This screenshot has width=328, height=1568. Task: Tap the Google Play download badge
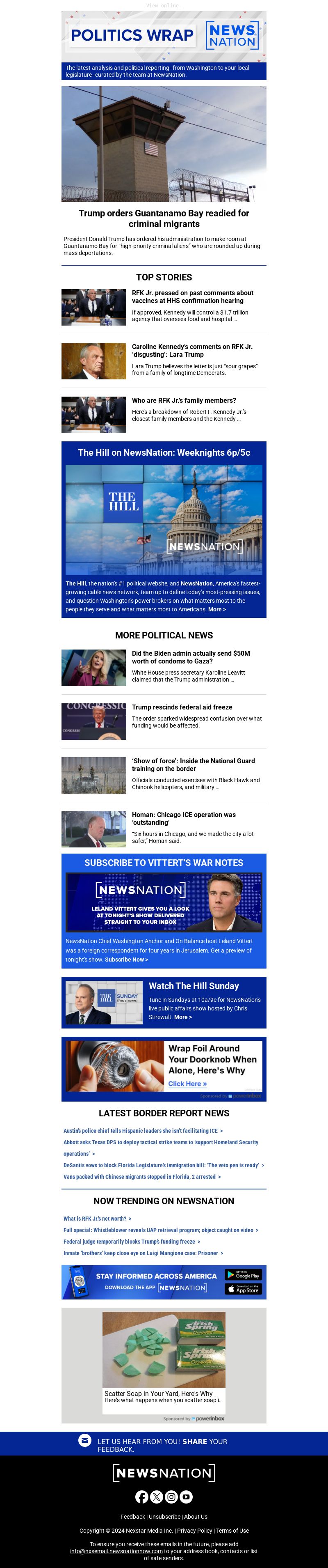(x=243, y=1274)
